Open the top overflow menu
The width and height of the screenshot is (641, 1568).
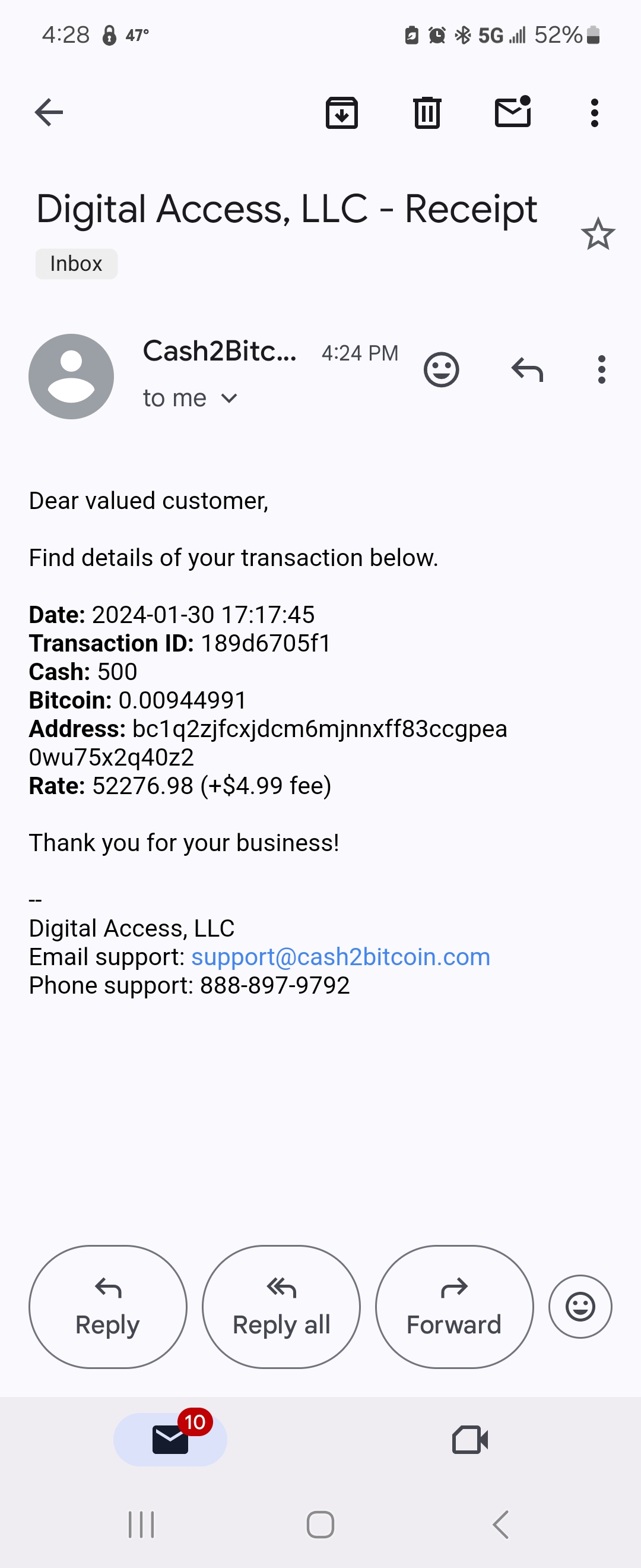pos(594,113)
